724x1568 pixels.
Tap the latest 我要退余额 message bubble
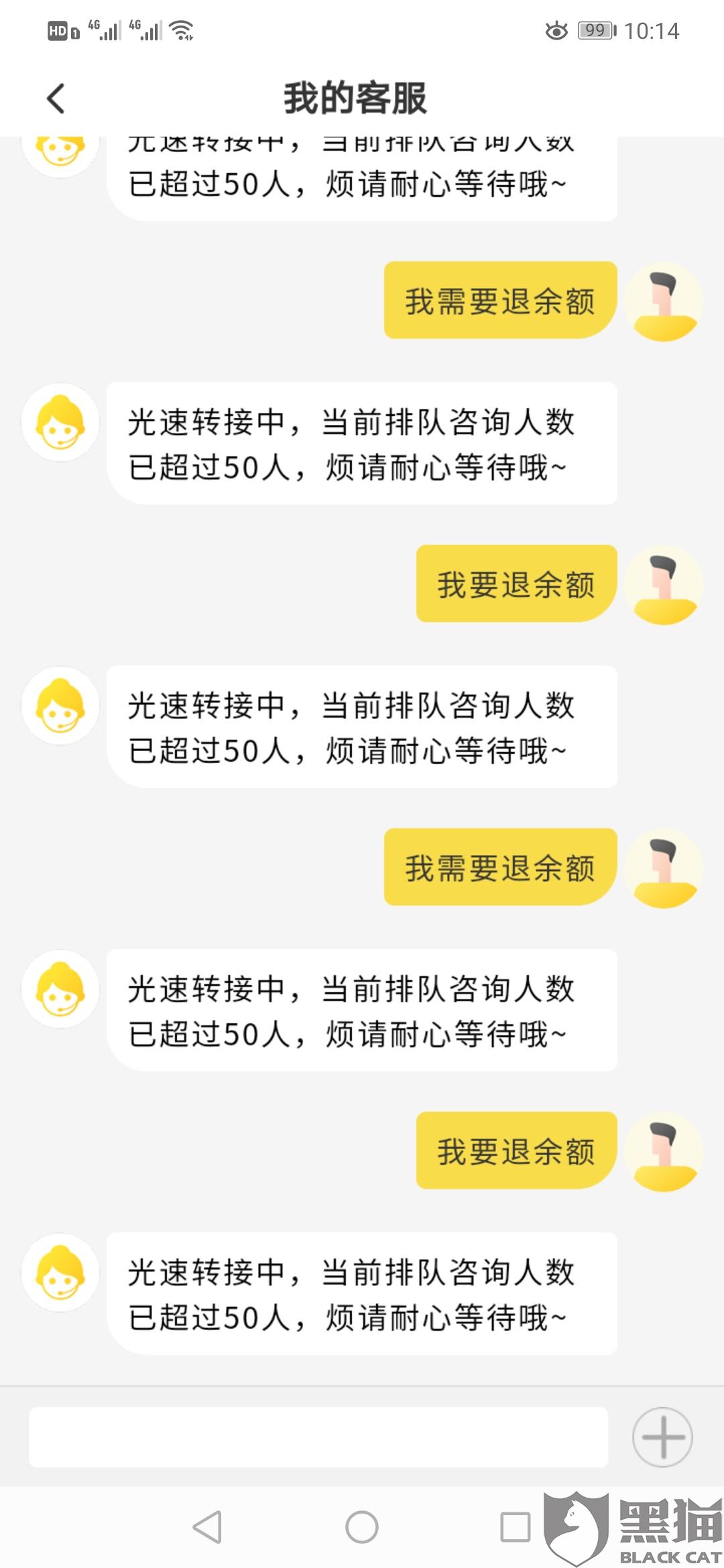tap(516, 1151)
